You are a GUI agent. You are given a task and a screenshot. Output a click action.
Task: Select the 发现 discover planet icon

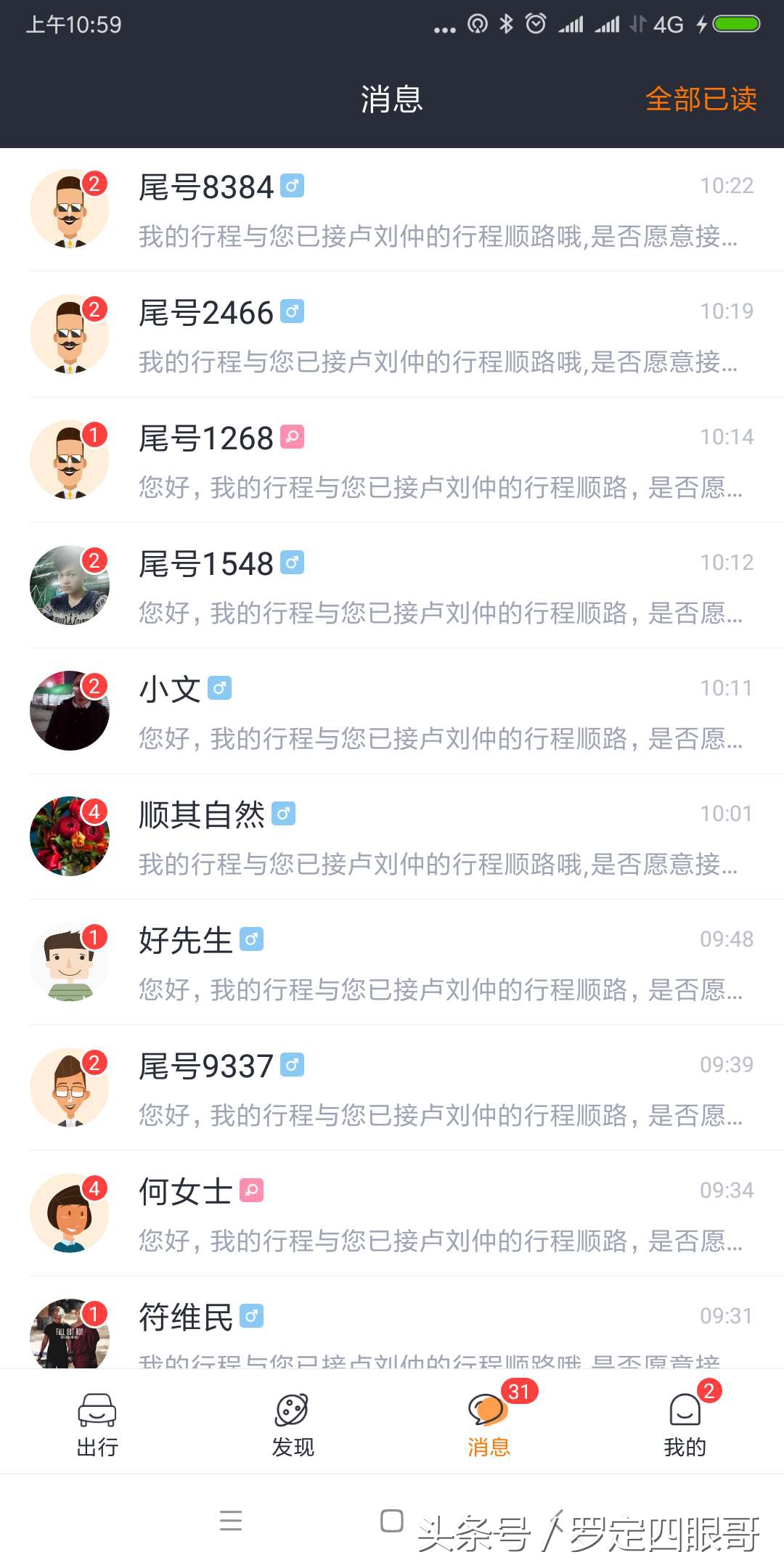tap(293, 1408)
